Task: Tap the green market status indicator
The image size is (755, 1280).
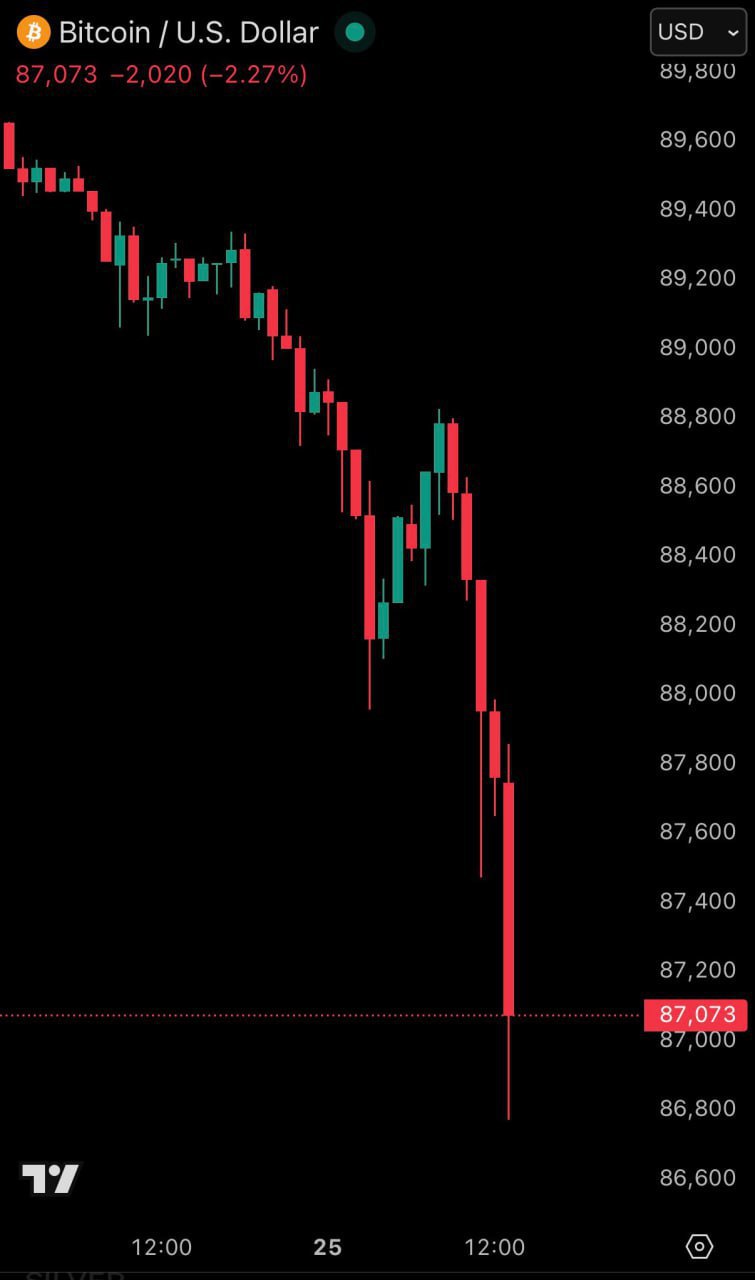Action: 354,33
